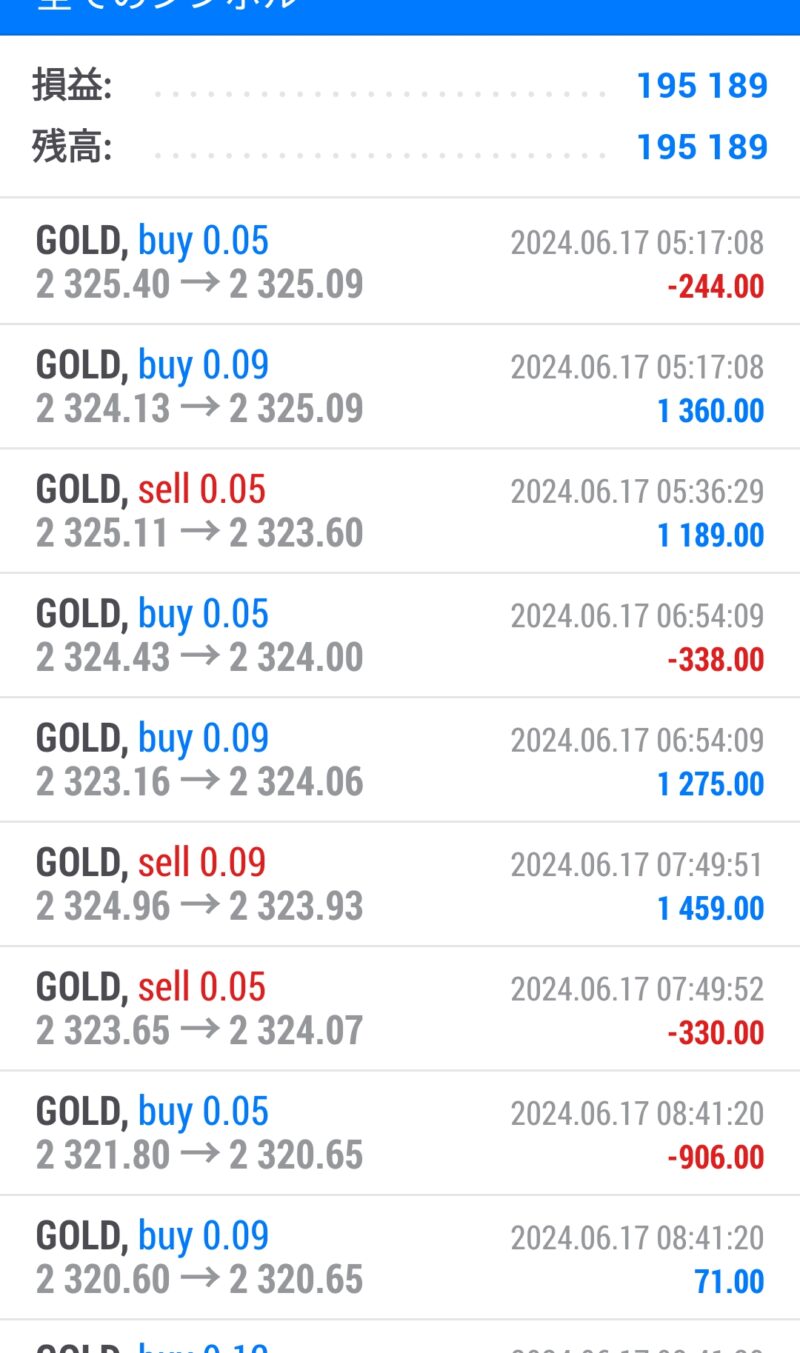The height and width of the screenshot is (1353, 800).
Task: Expand the GOLD sell 0.05 trade at 05:36:29
Action: pos(400,511)
